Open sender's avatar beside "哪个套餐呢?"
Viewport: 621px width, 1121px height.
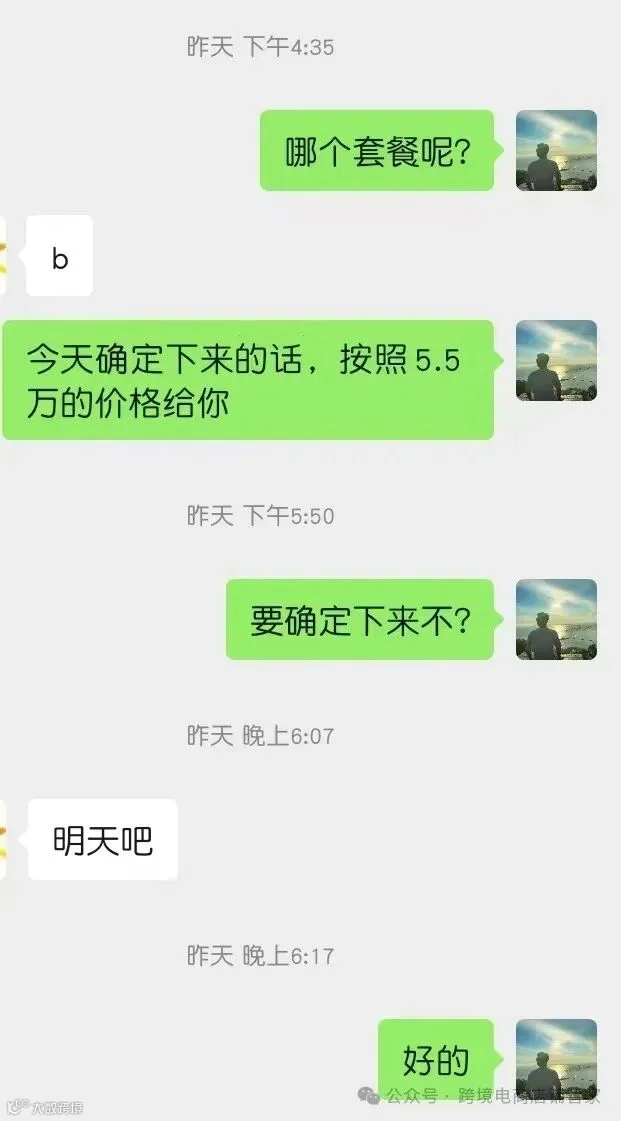point(556,150)
